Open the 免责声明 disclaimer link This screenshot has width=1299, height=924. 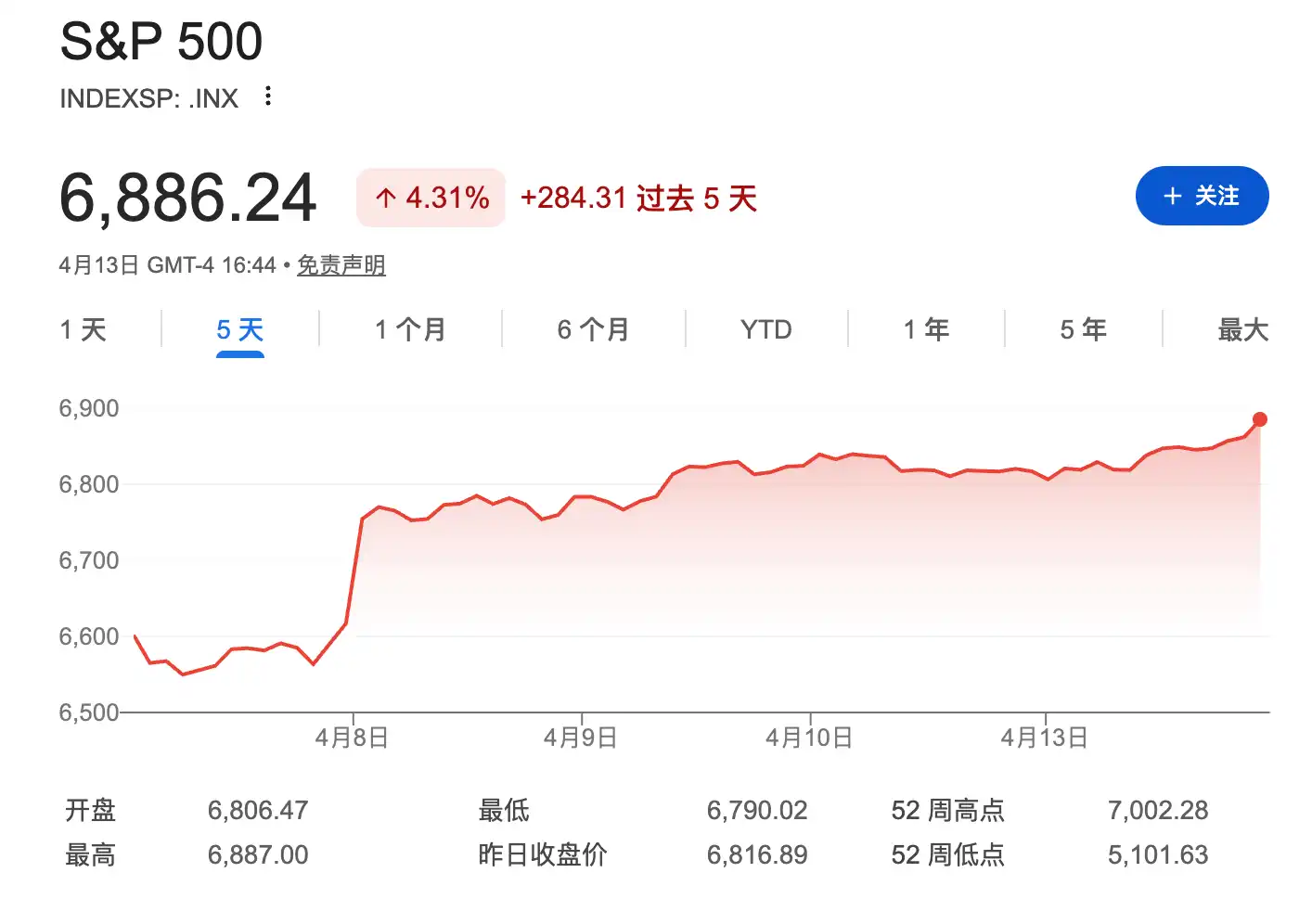coord(341,265)
